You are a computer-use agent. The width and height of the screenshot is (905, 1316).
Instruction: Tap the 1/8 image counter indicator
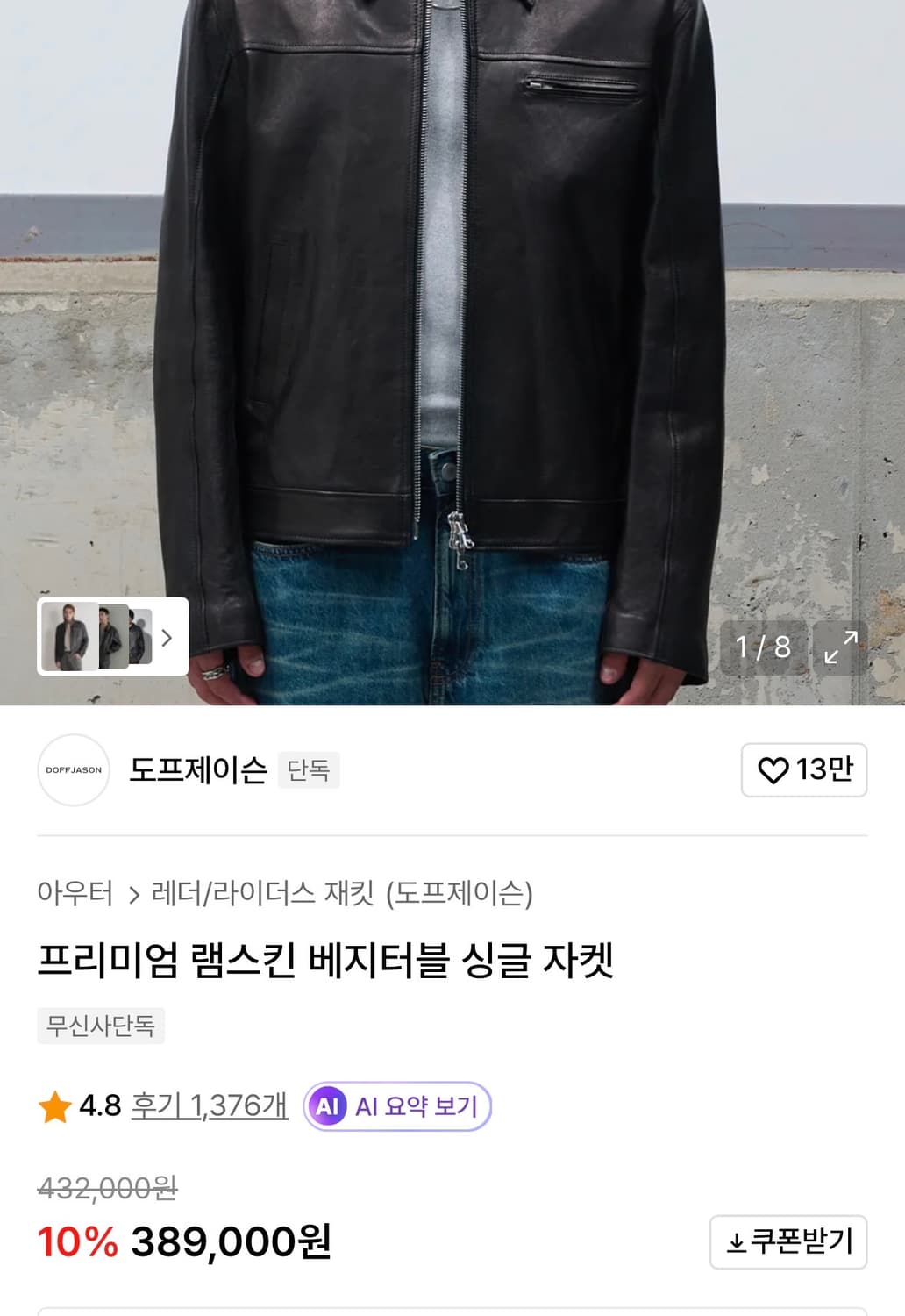point(765,649)
